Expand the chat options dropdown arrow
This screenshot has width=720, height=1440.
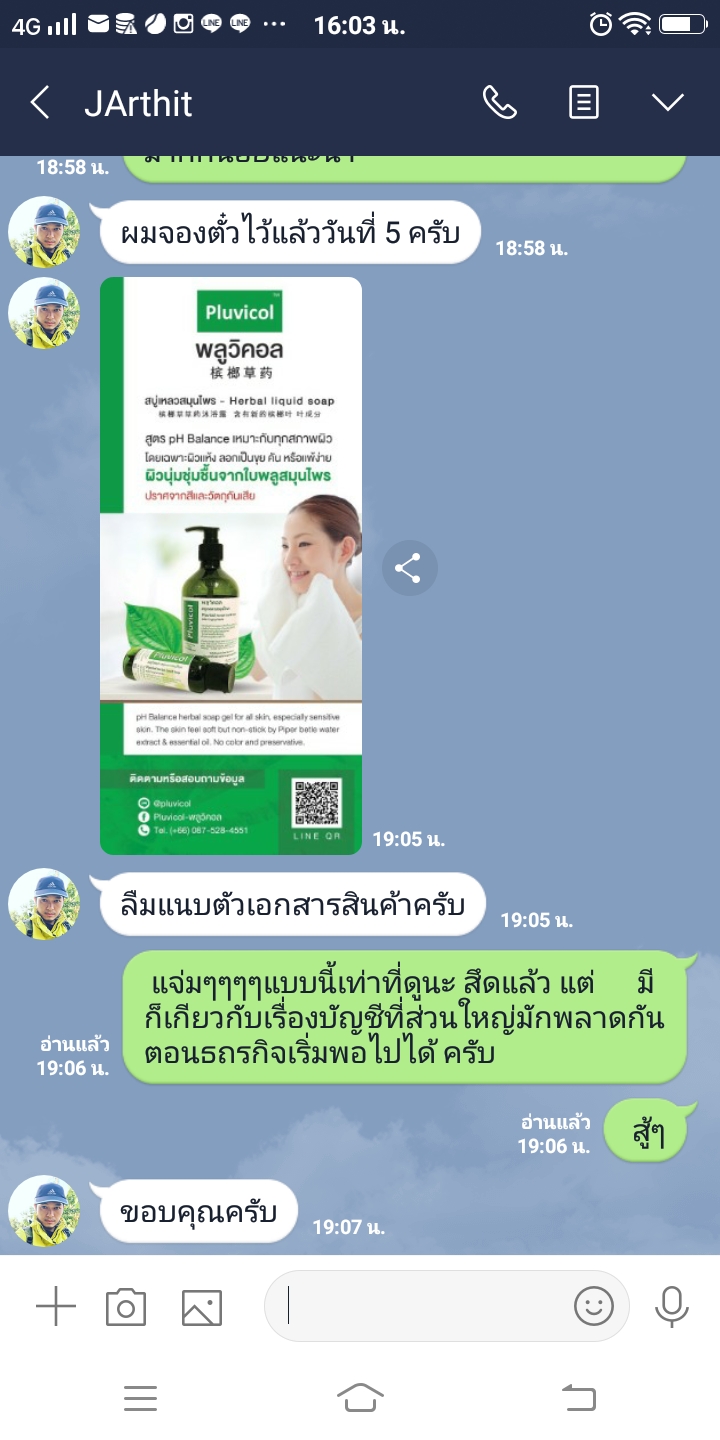coord(667,102)
